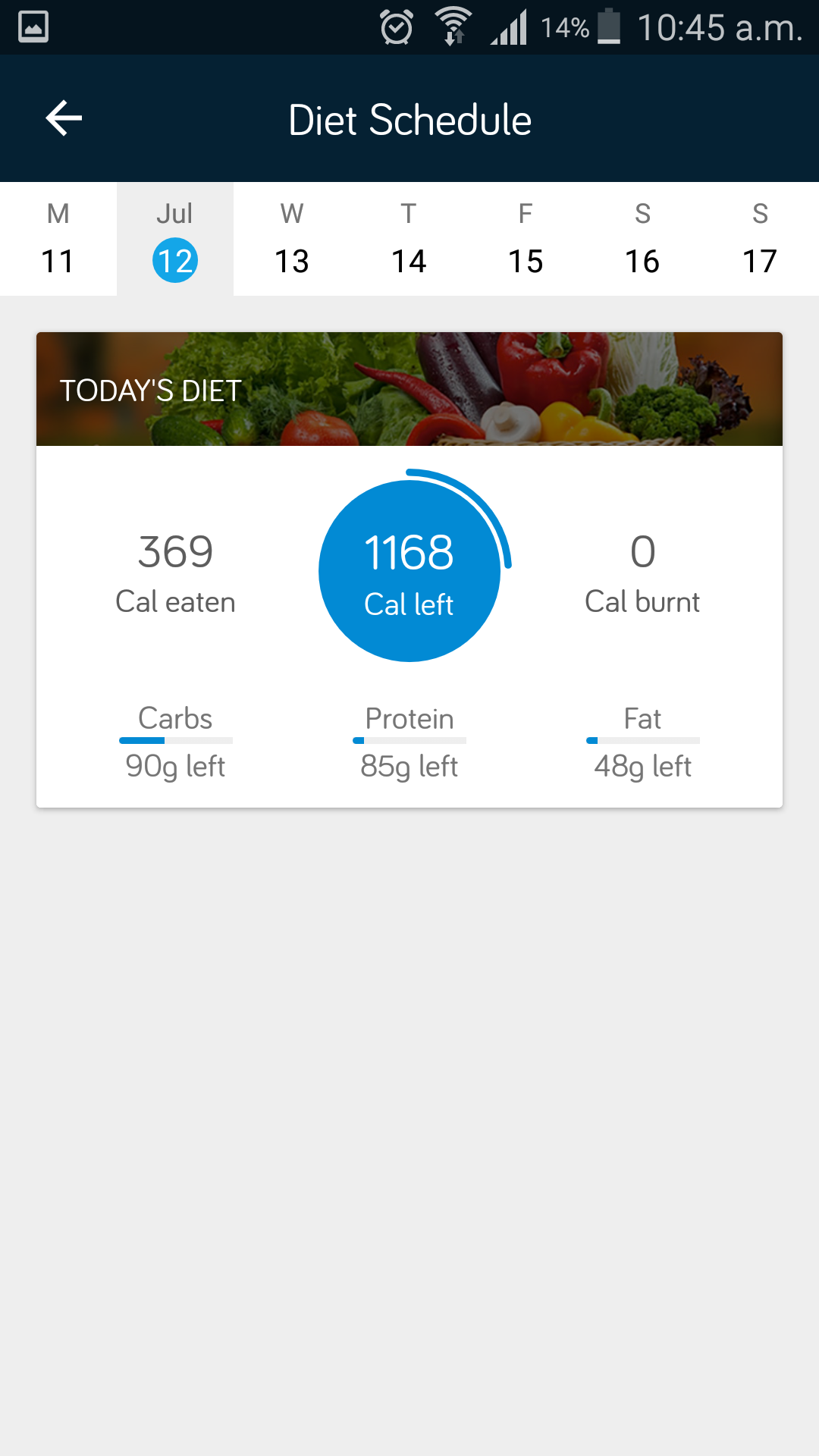View Sunday 17 diet schedule
This screenshot has height=1456, width=819.
759,240
